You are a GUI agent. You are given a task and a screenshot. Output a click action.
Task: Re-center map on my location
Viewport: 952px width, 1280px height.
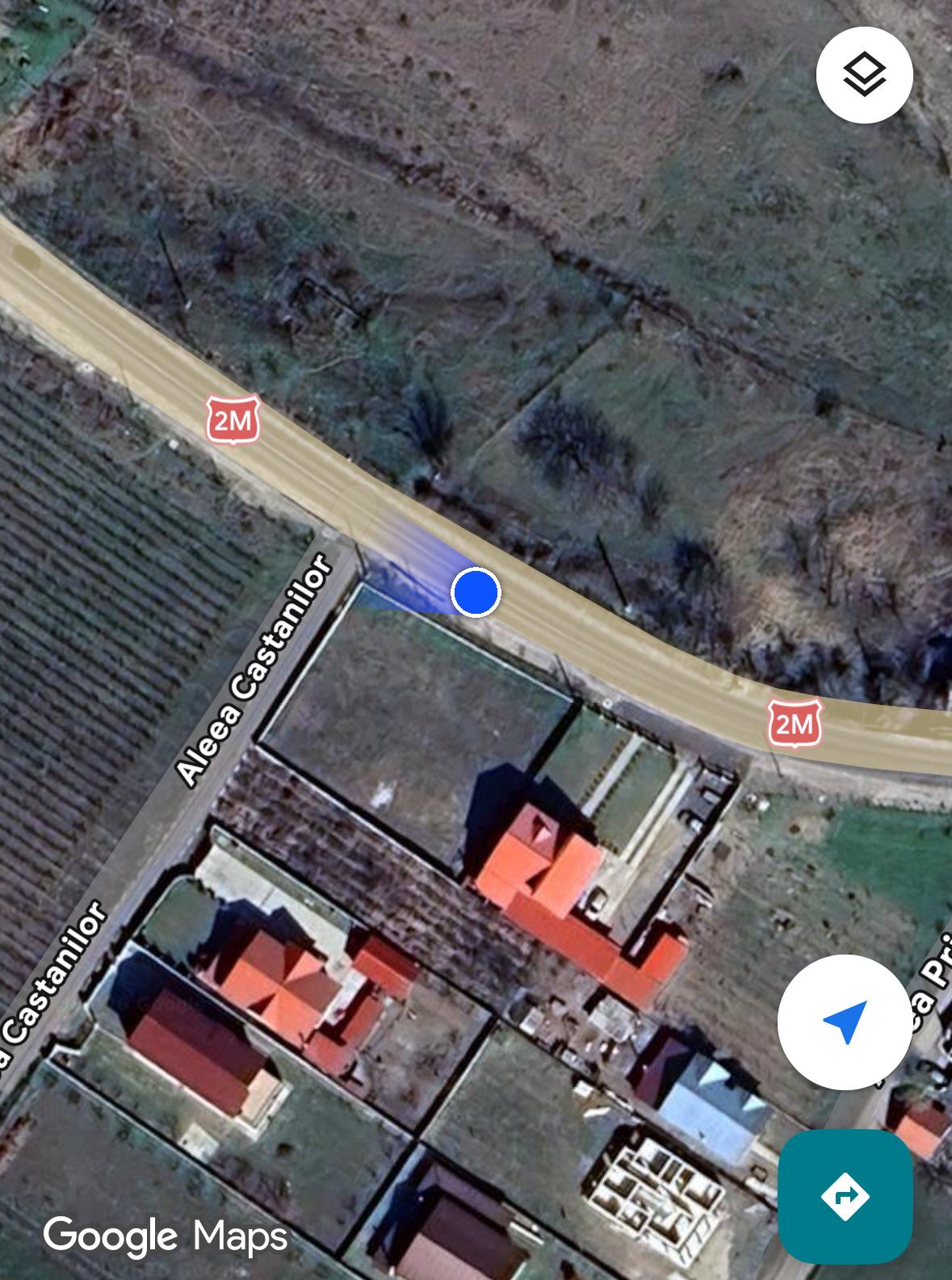click(x=845, y=1022)
